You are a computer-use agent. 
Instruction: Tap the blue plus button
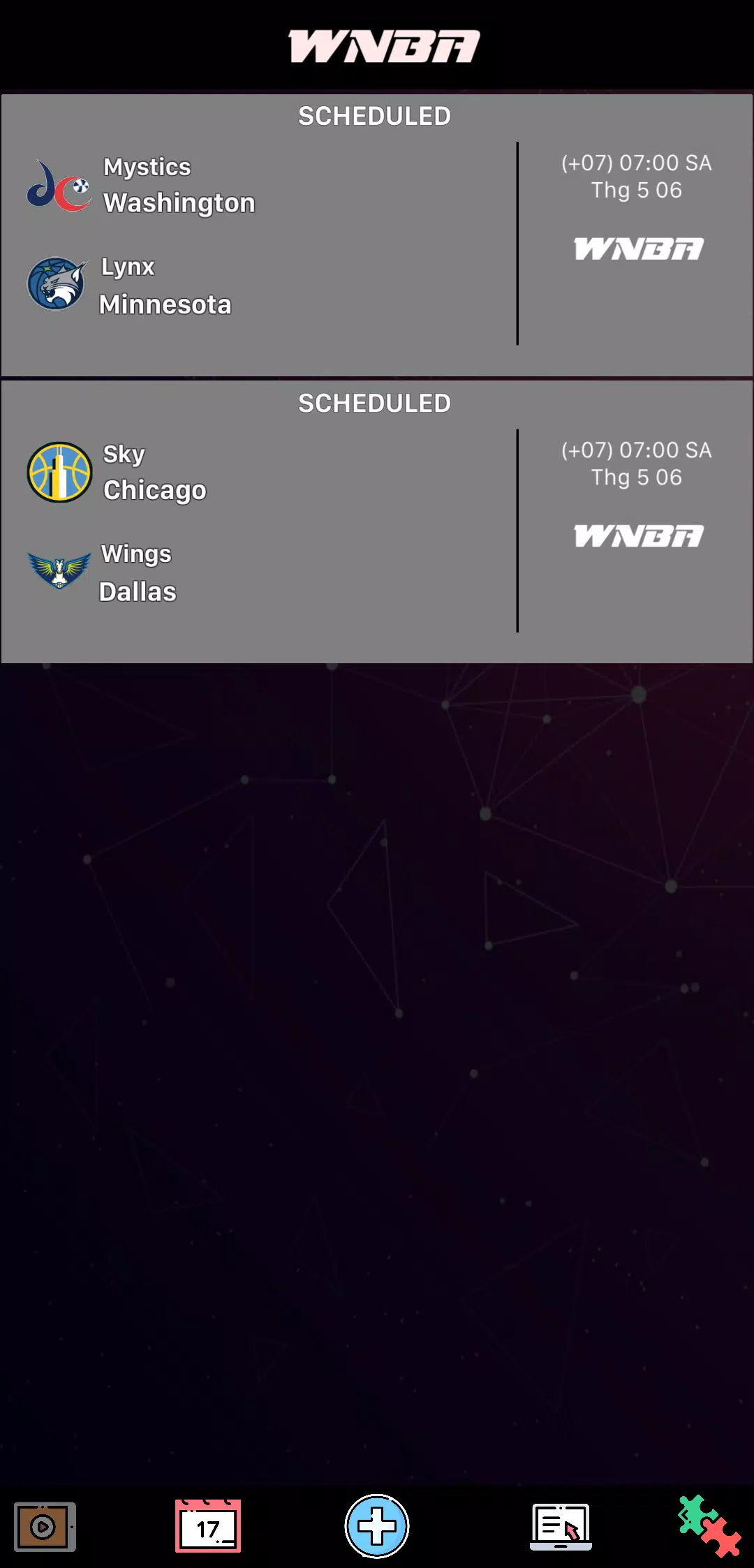coord(377,1526)
